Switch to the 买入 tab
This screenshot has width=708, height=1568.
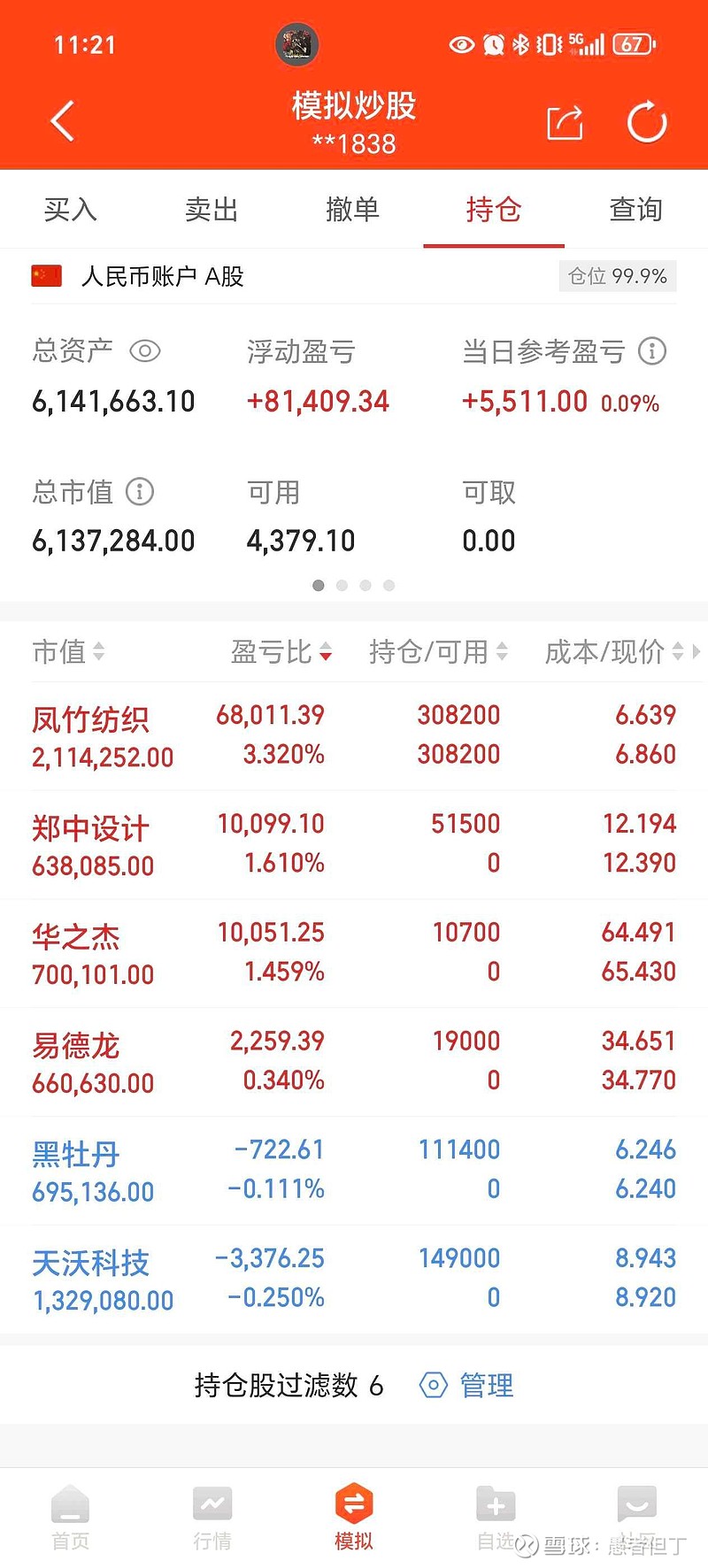pos(71,210)
